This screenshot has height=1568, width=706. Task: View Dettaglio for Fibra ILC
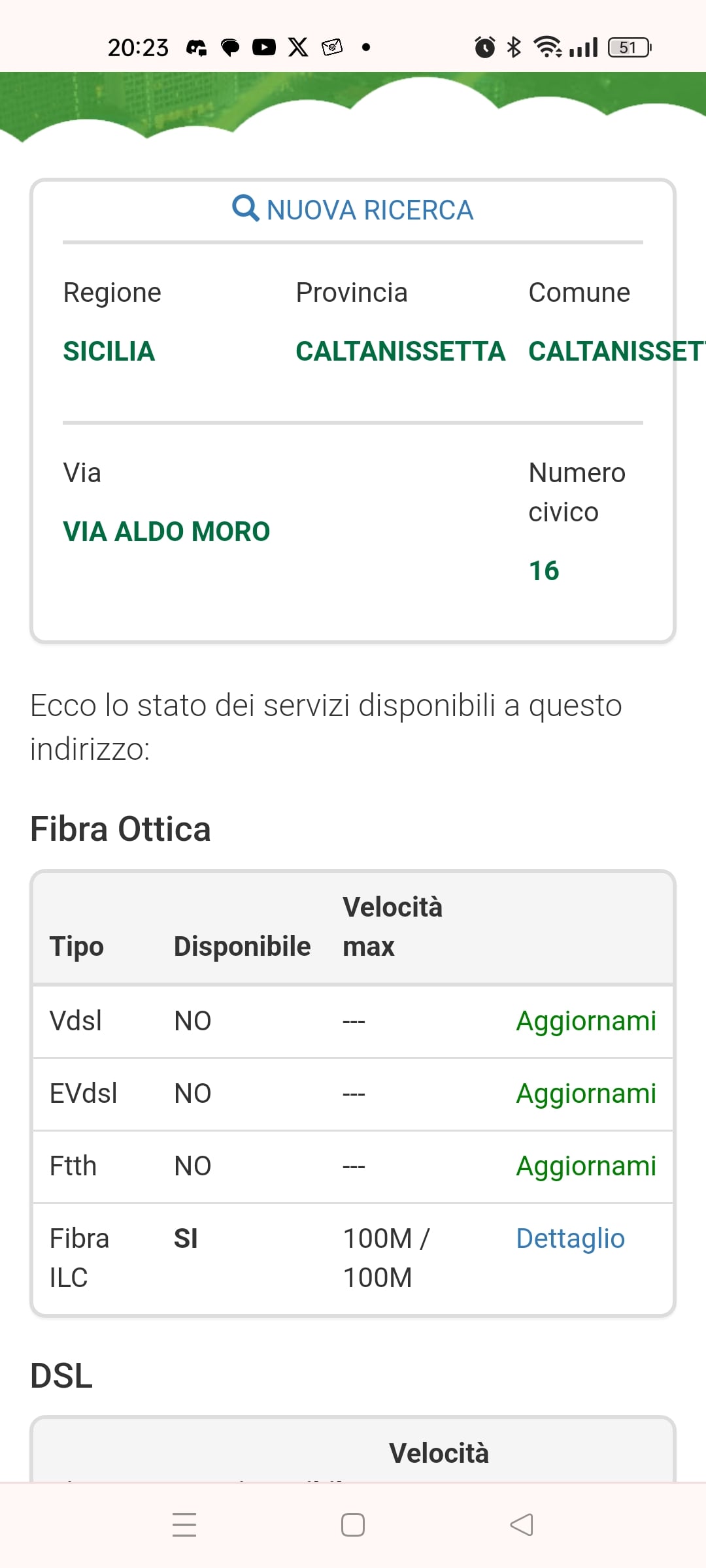[570, 1239]
